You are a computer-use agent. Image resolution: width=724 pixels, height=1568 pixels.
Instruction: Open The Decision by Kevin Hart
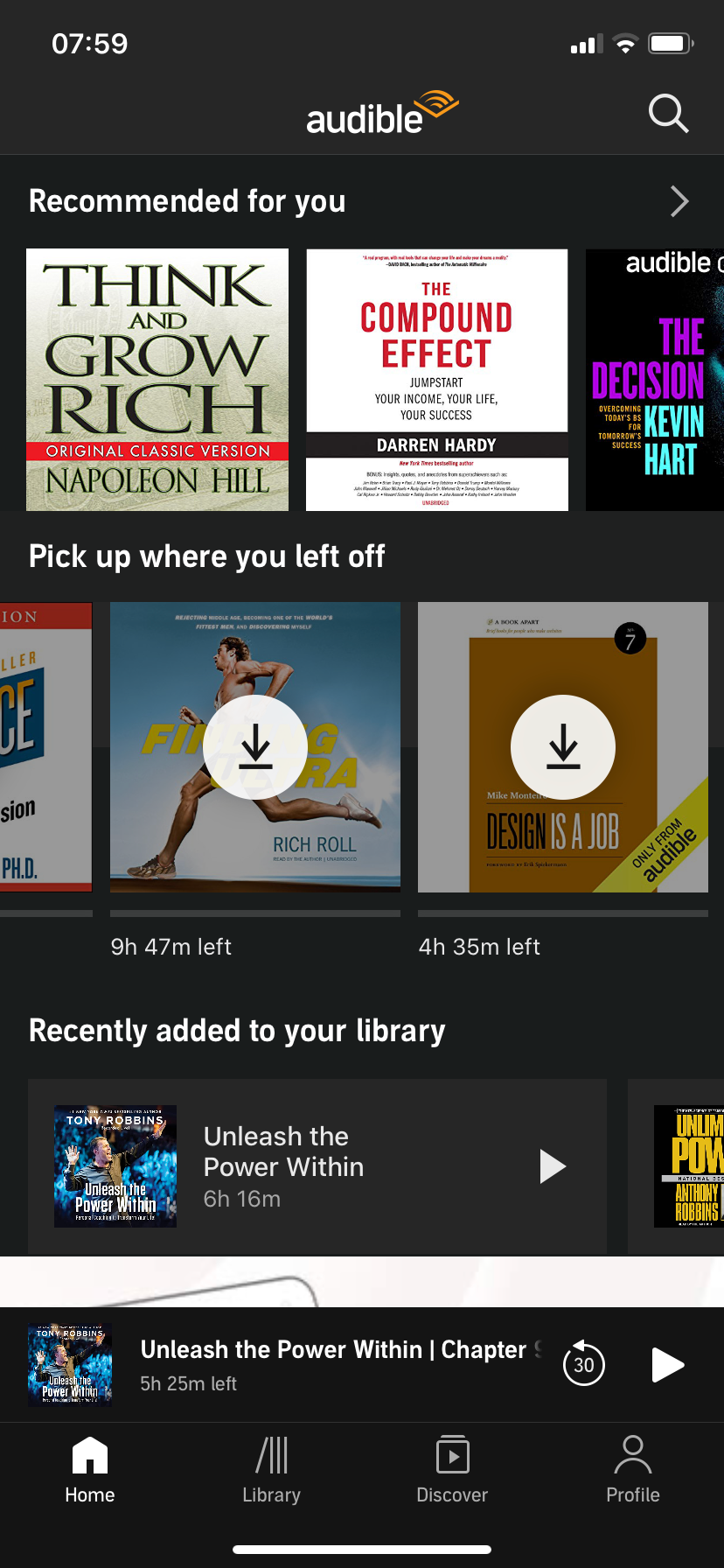tap(655, 380)
